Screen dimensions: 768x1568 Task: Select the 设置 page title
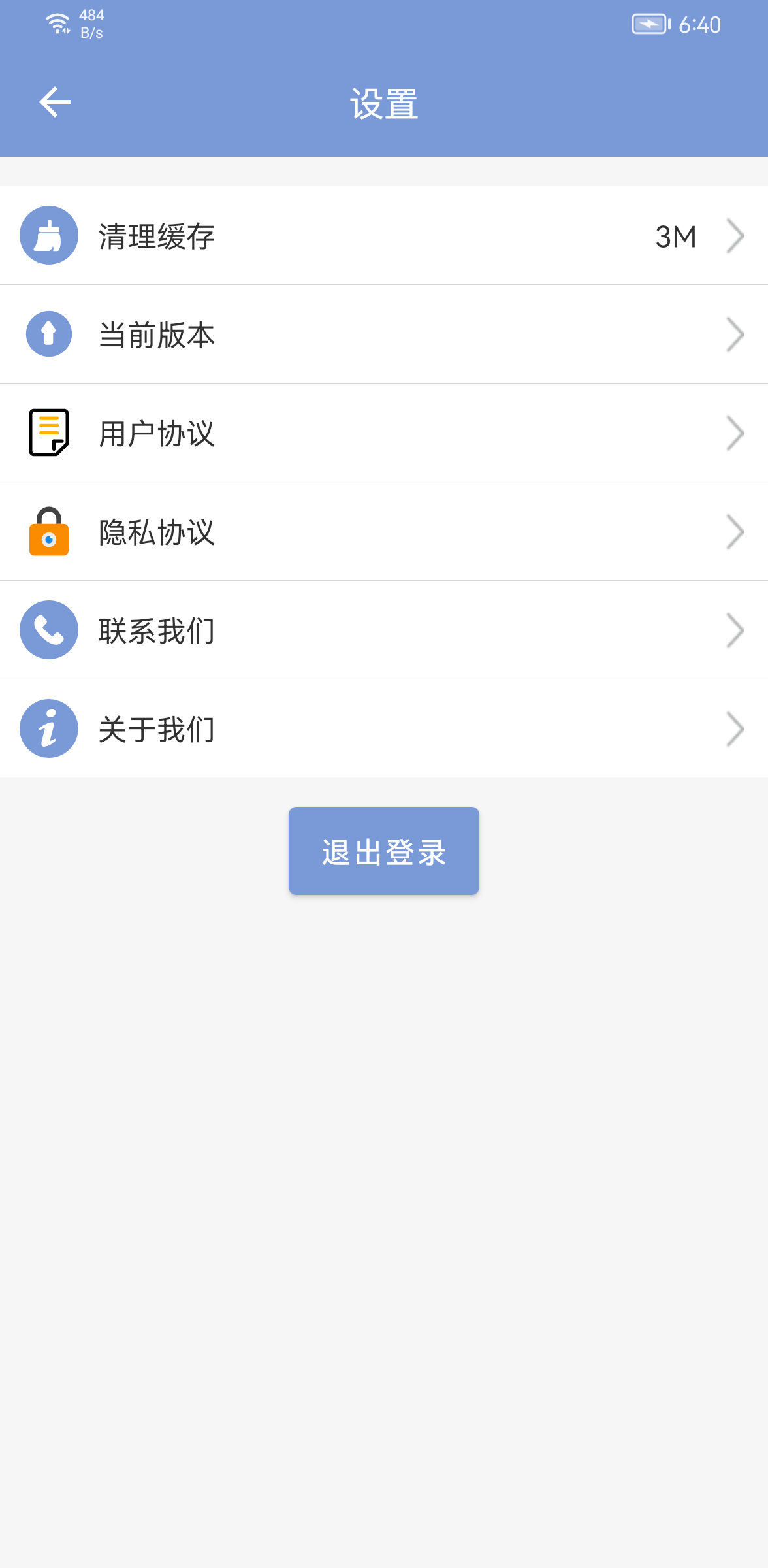(384, 103)
